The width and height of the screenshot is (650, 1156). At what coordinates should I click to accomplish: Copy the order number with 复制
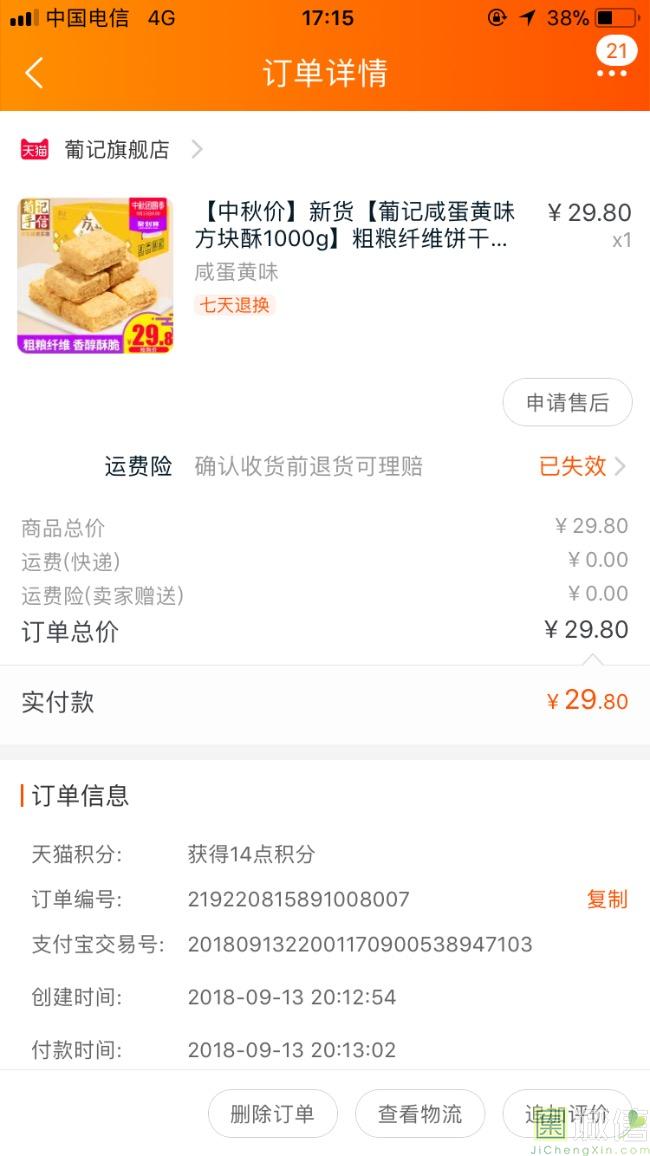[x=606, y=899]
